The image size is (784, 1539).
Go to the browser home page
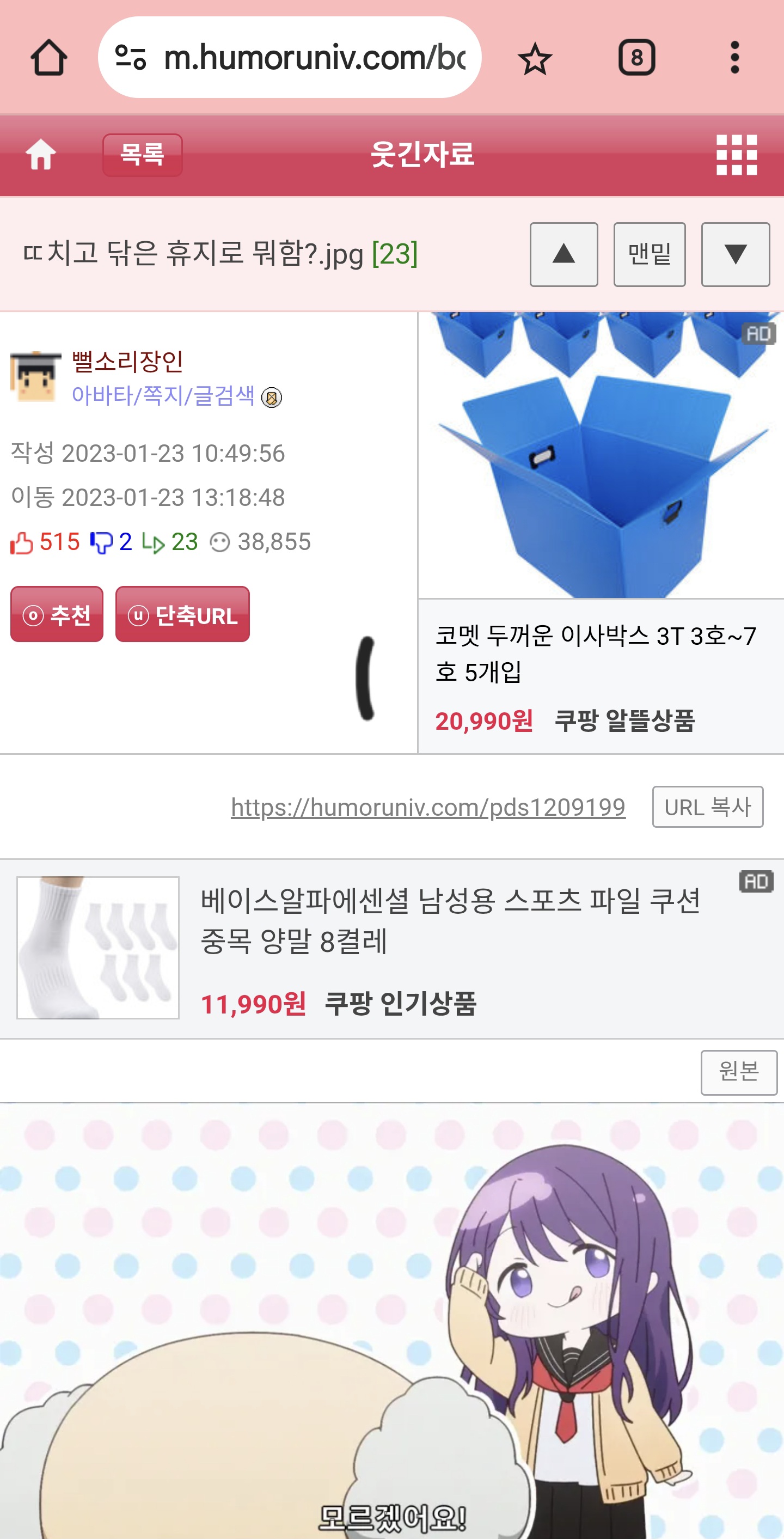pos(48,58)
